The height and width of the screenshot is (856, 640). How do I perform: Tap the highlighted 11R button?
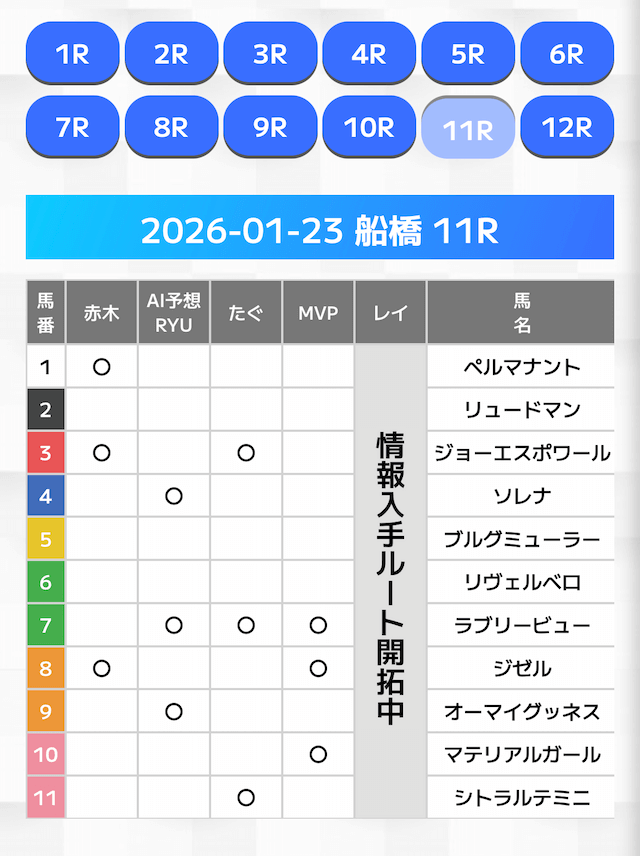click(x=468, y=130)
